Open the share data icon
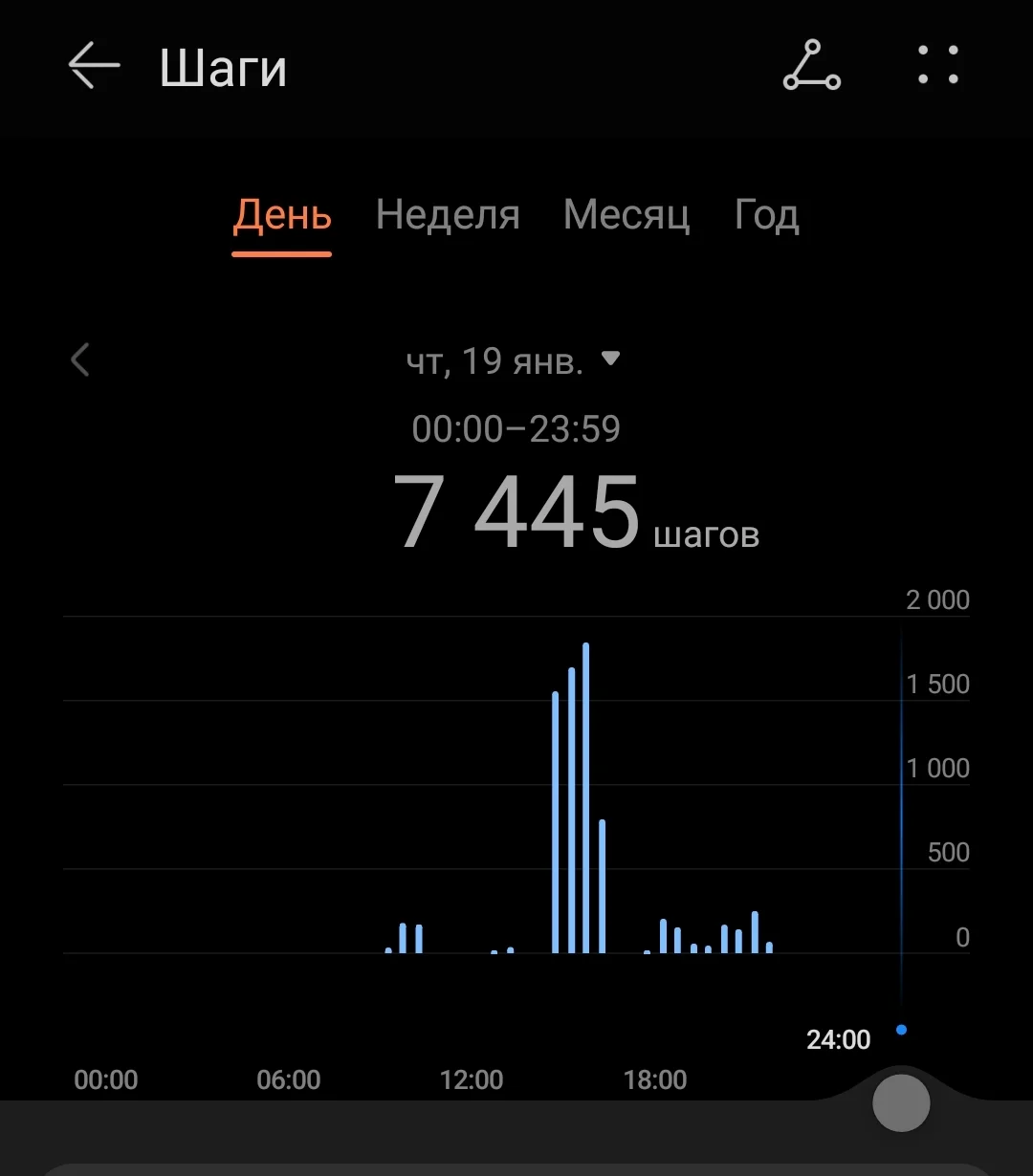This screenshot has width=1033, height=1176. 811,66
